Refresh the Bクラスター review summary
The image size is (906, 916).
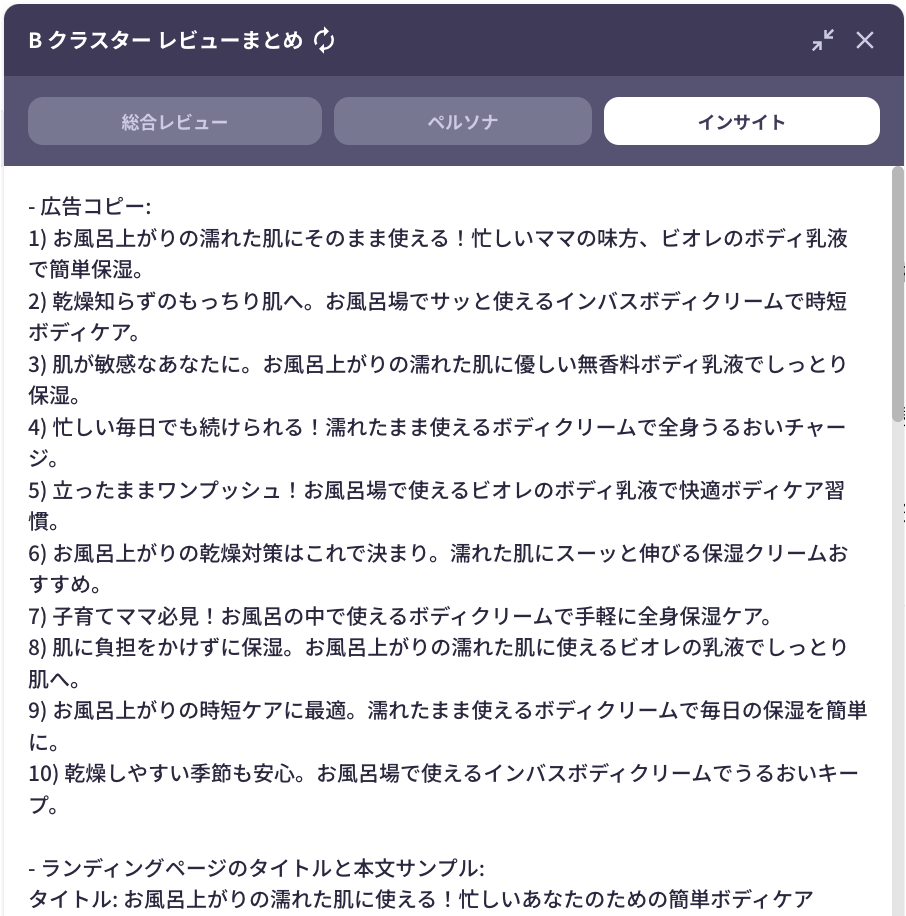coord(324,40)
